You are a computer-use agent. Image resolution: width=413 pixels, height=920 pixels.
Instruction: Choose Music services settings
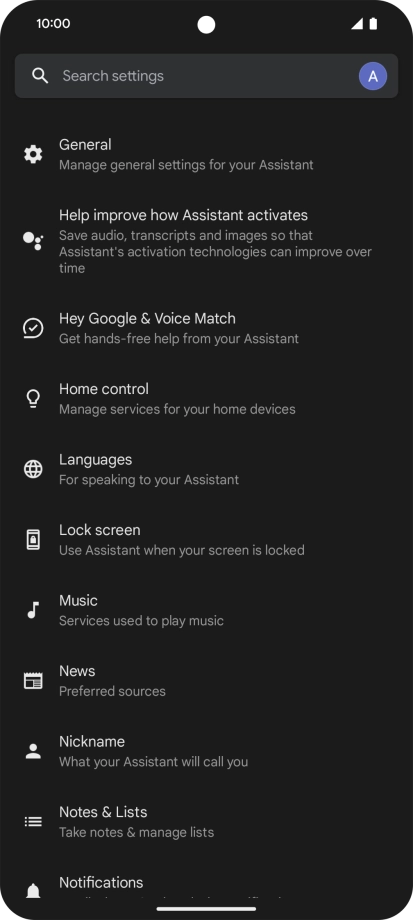[x=206, y=610]
